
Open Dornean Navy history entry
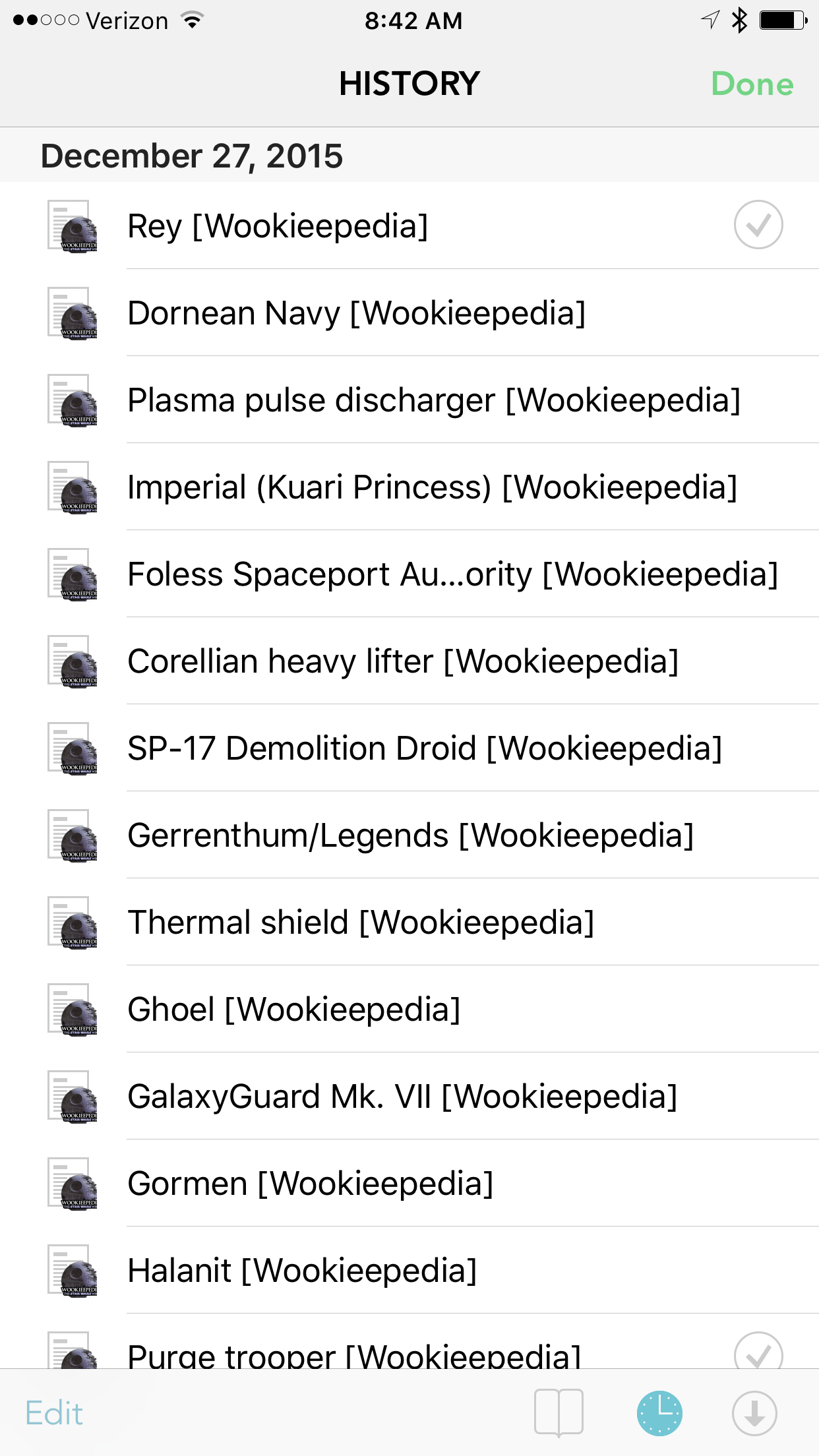tap(356, 313)
